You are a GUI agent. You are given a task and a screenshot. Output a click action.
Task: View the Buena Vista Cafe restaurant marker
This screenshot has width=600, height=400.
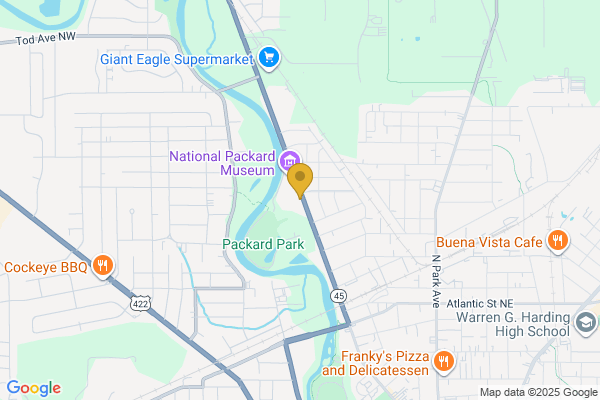(558, 241)
